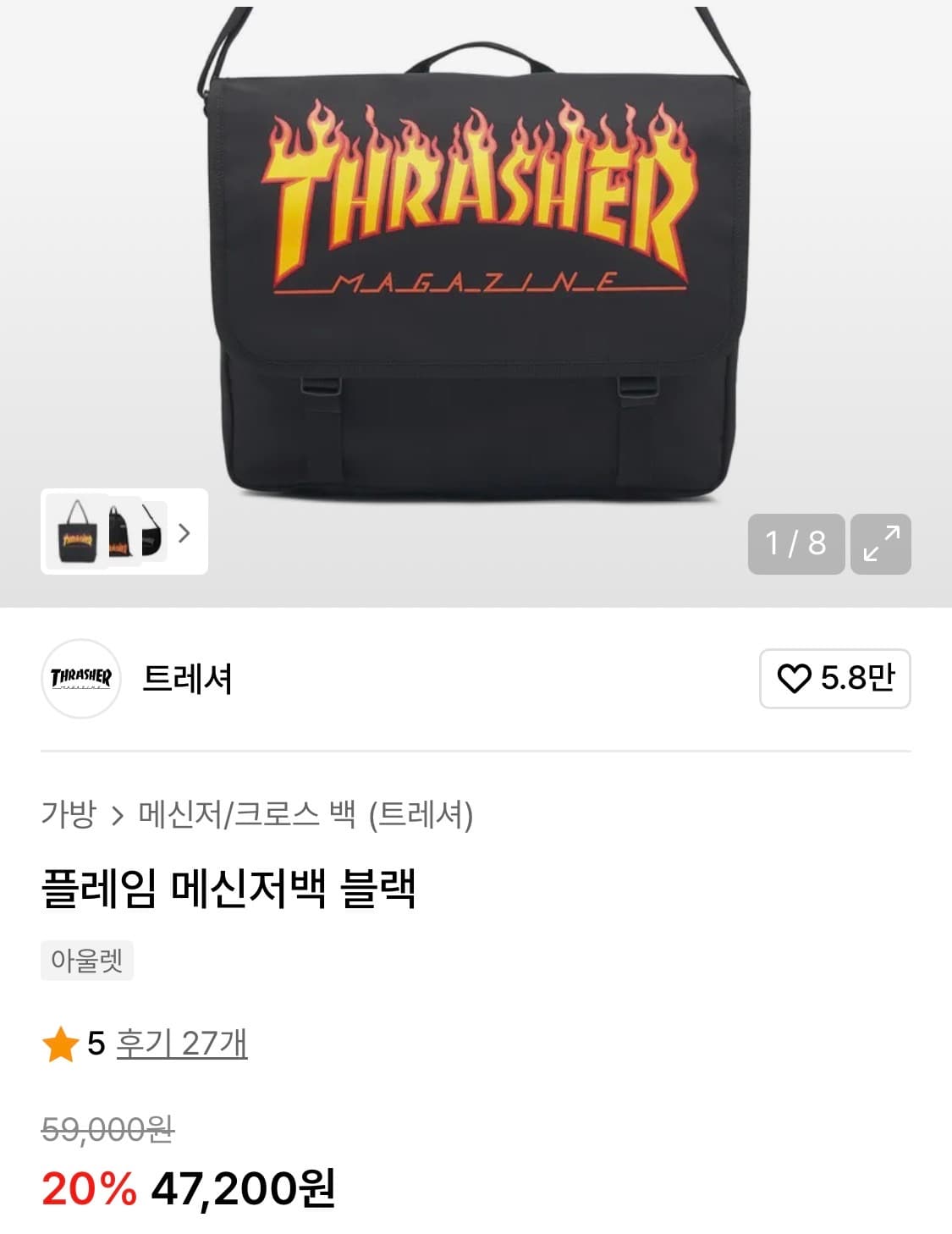Screen dimensions: 952x1234
Task: Visit the 트레셔 brand store
Action: (185, 678)
